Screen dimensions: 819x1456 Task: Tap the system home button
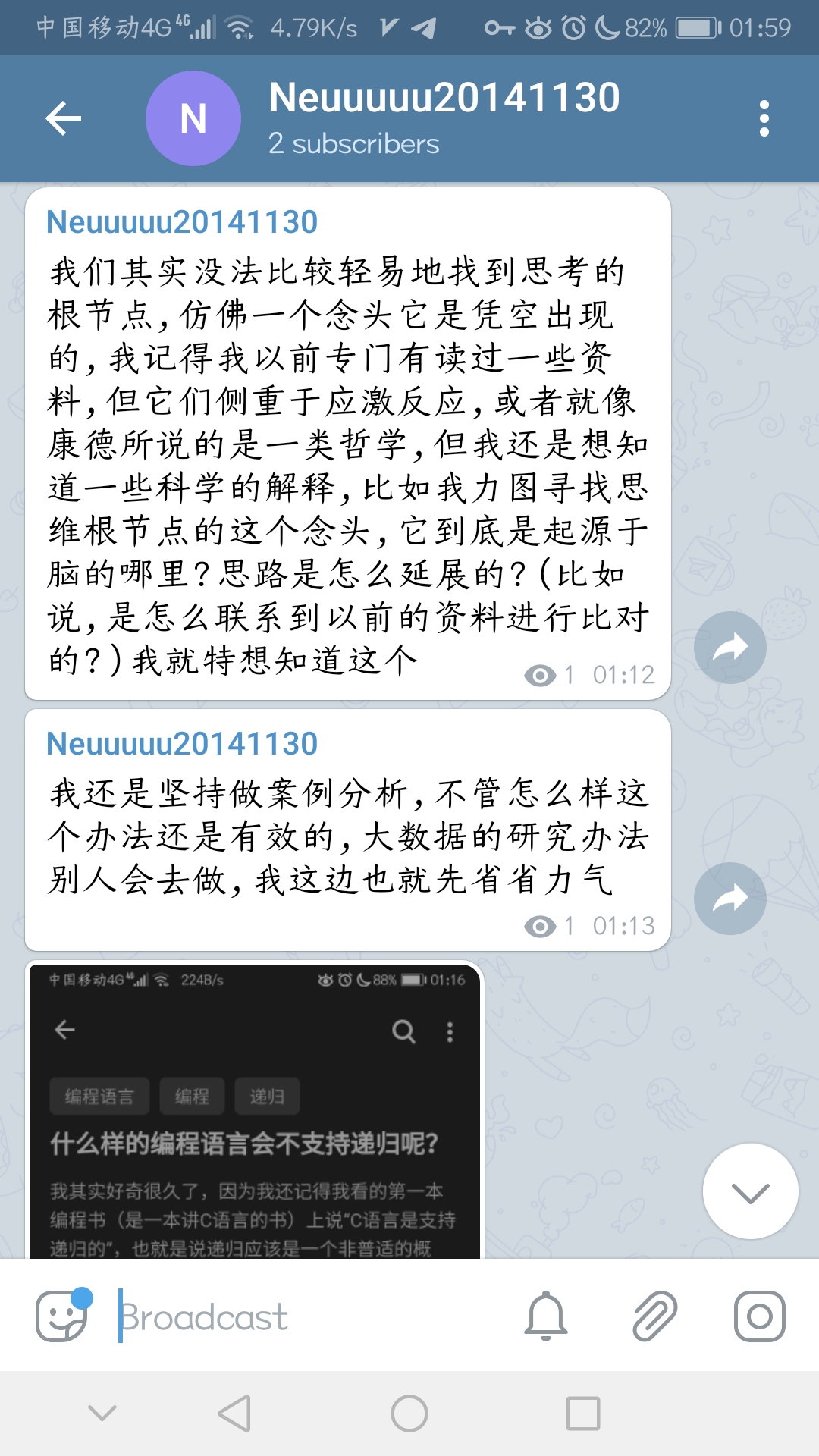tap(409, 1414)
